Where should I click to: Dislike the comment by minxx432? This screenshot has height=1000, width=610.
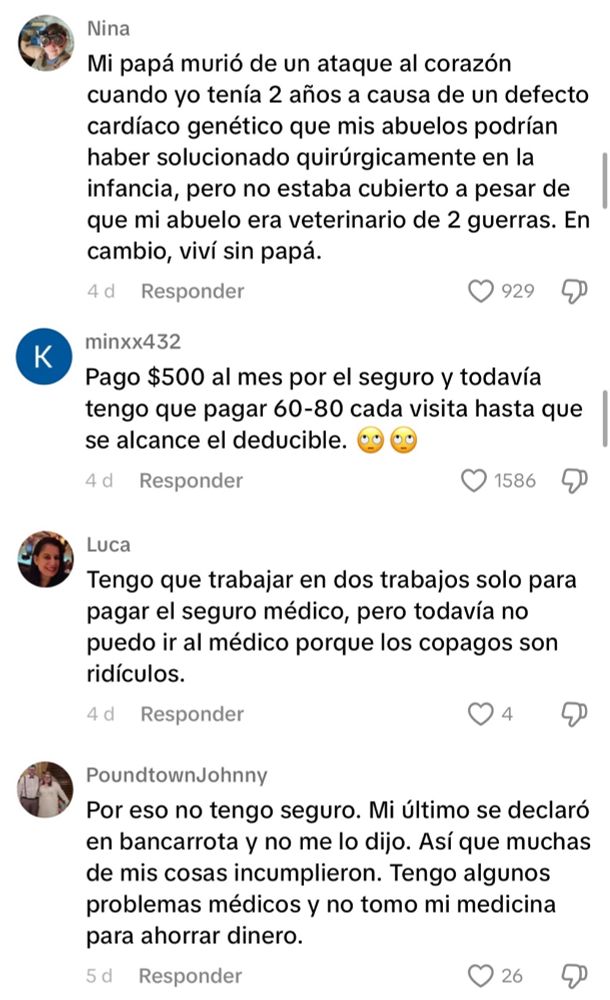coord(574,481)
